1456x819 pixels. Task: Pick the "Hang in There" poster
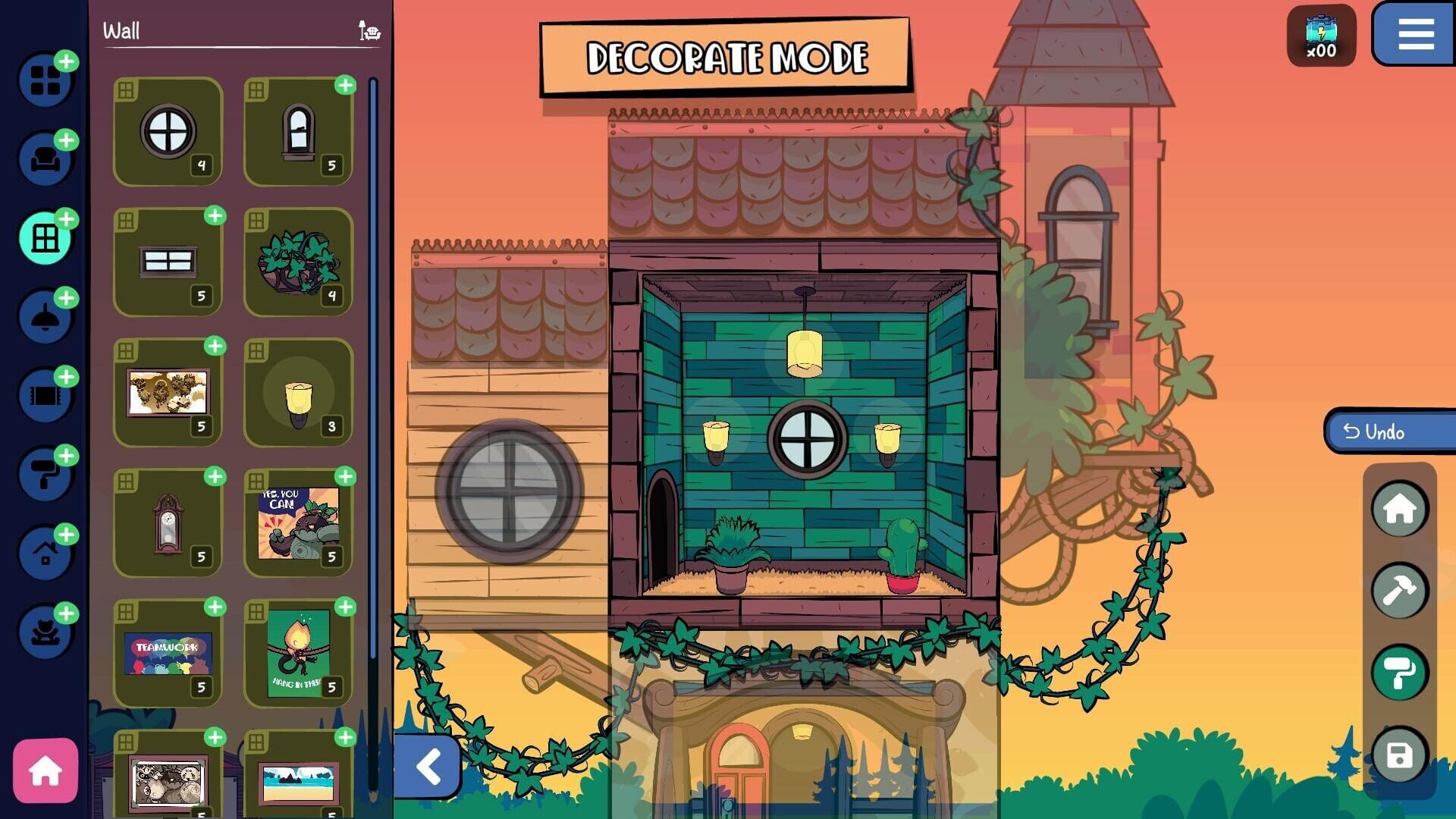coord(298,654)
